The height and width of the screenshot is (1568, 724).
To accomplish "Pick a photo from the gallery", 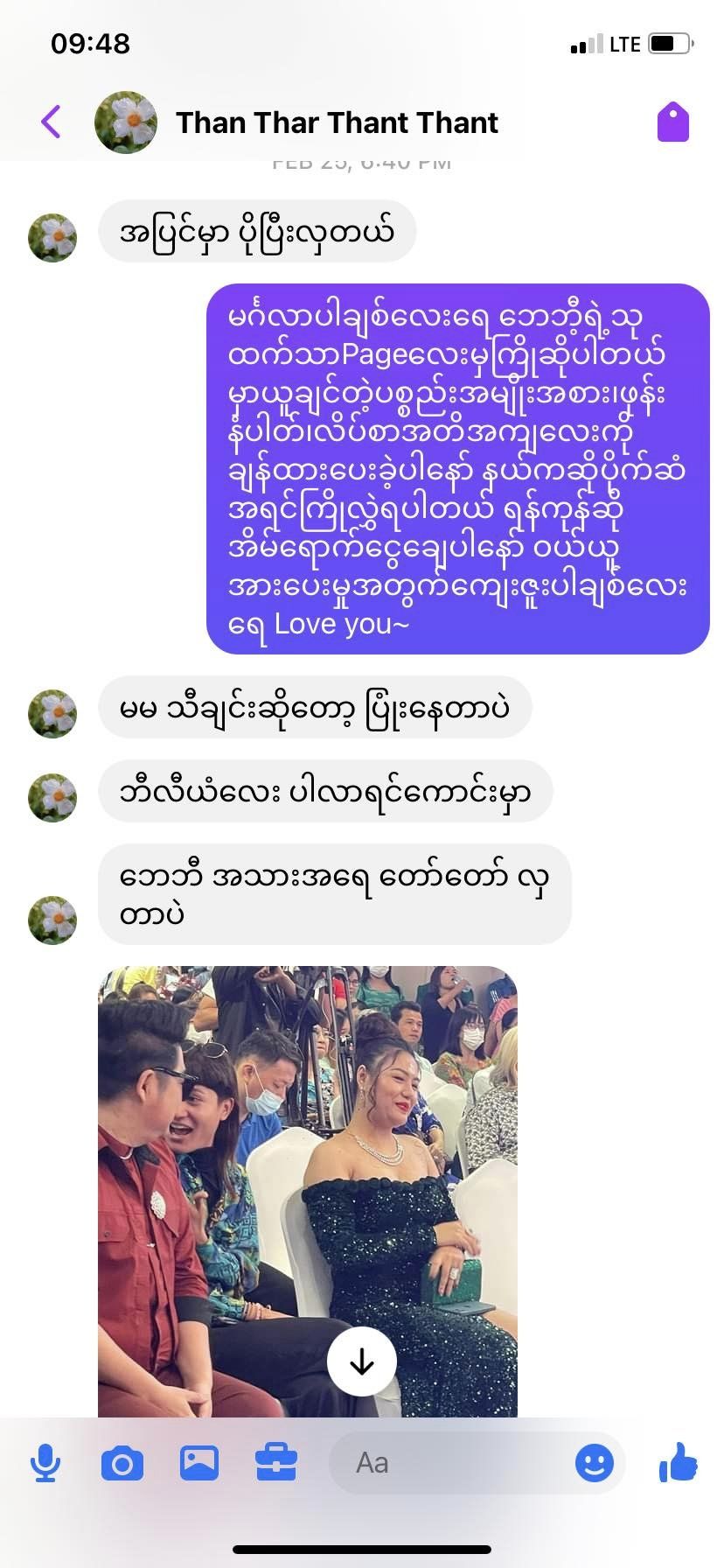I will 199,1463.
